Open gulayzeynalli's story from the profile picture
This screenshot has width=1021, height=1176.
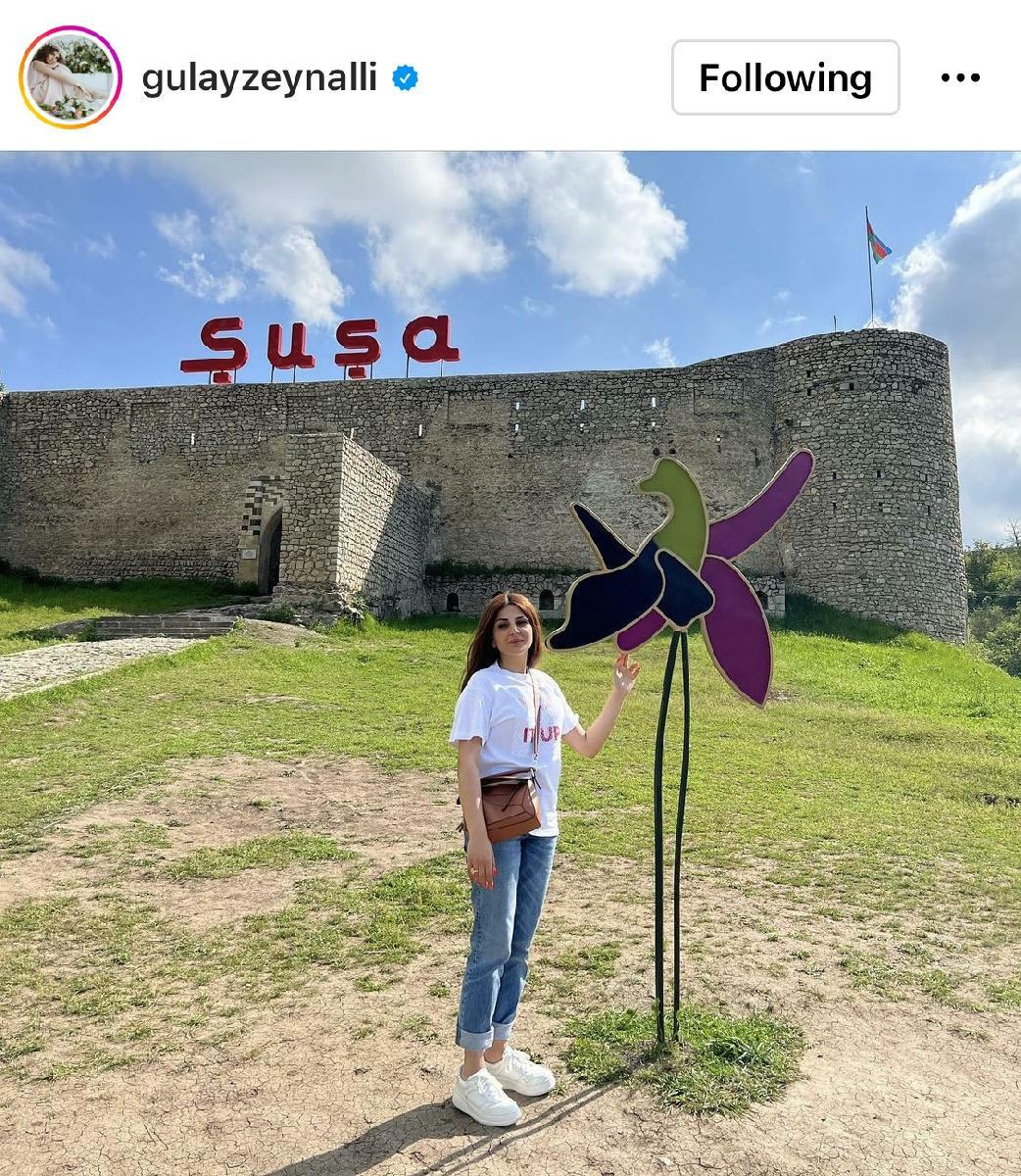tap(71, 77)
